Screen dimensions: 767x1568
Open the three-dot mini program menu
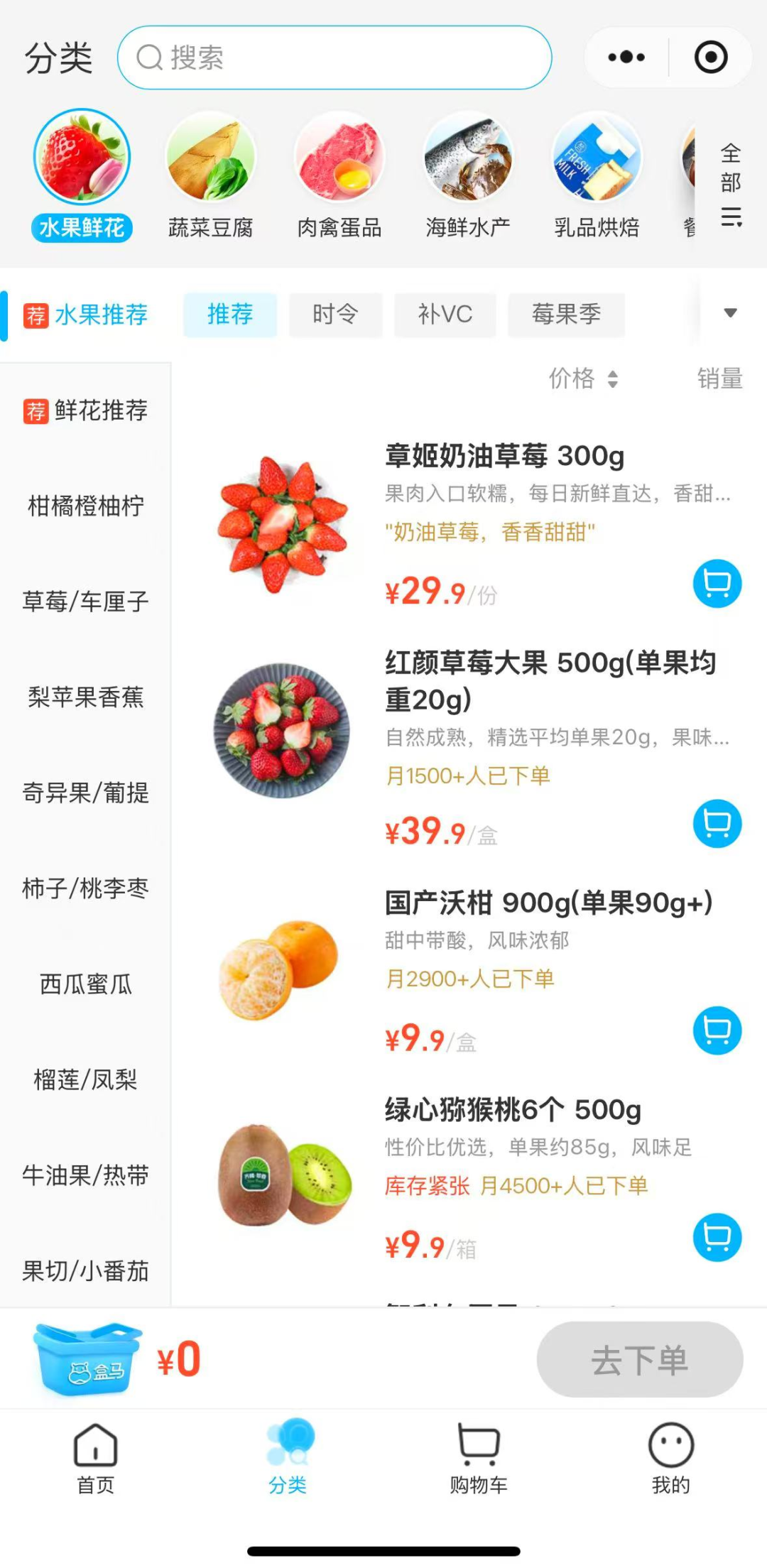tap(626, 58)
